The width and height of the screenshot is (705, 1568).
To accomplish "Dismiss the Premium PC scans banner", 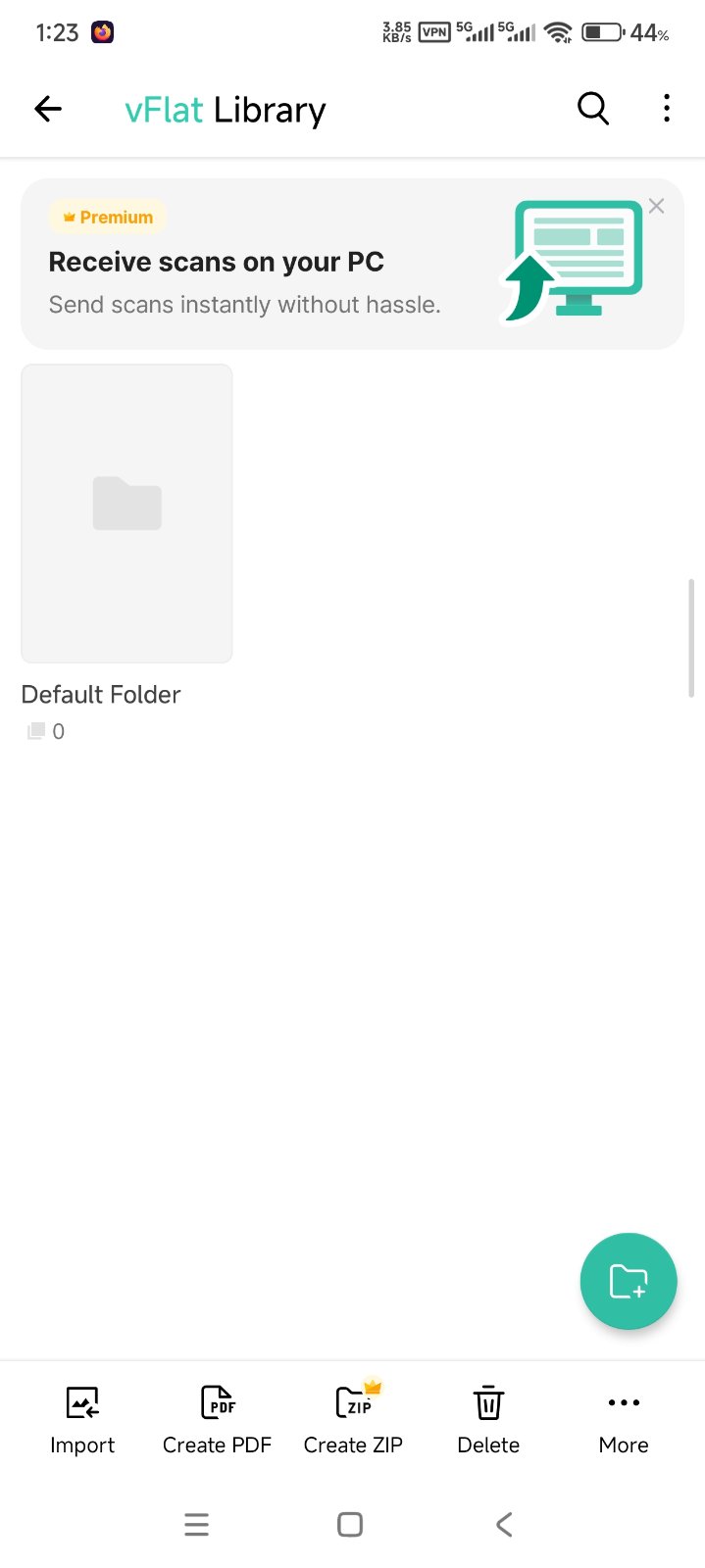I will [656, 206].
